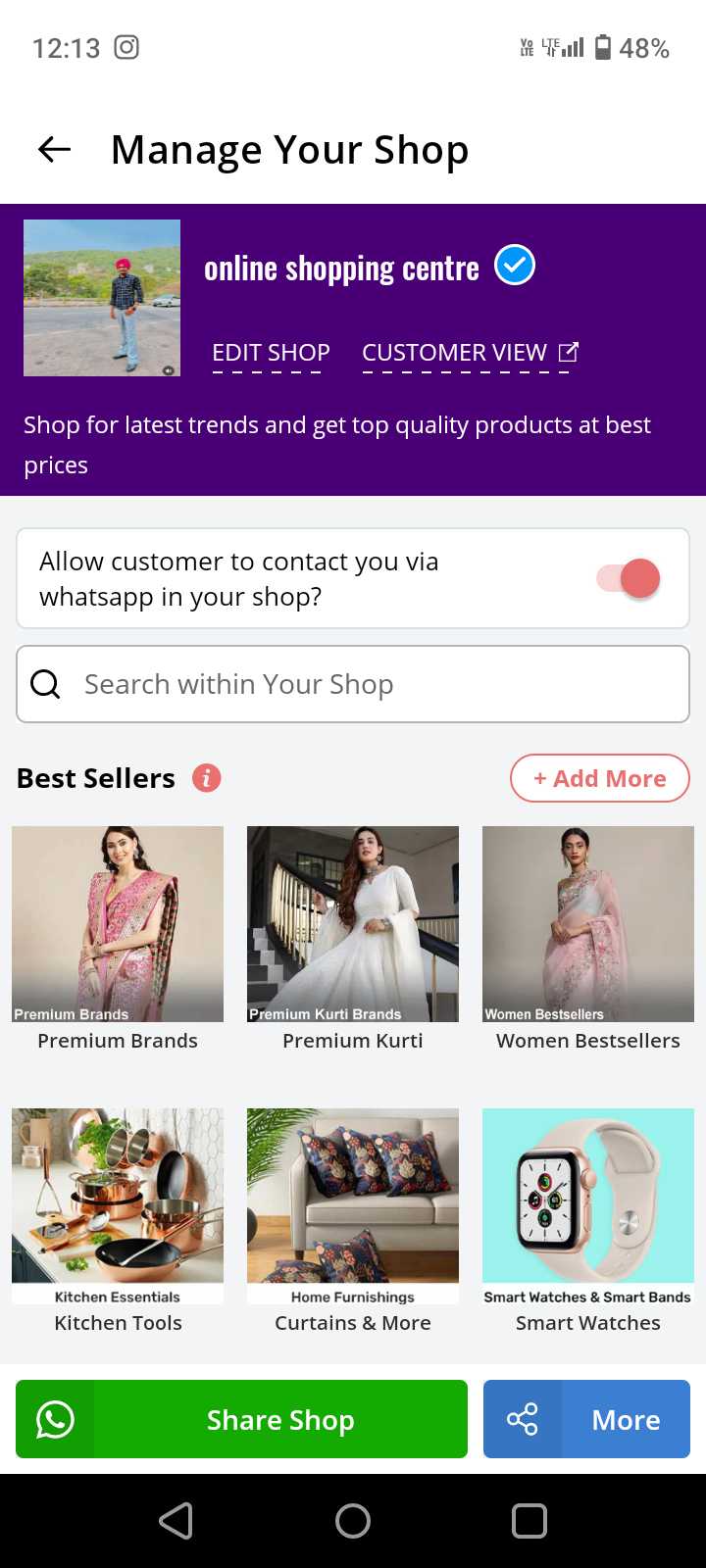The height and width of the screenshot is (1568, 706).
Task: Tap the system home button
Action: [x=353, y=1521]
